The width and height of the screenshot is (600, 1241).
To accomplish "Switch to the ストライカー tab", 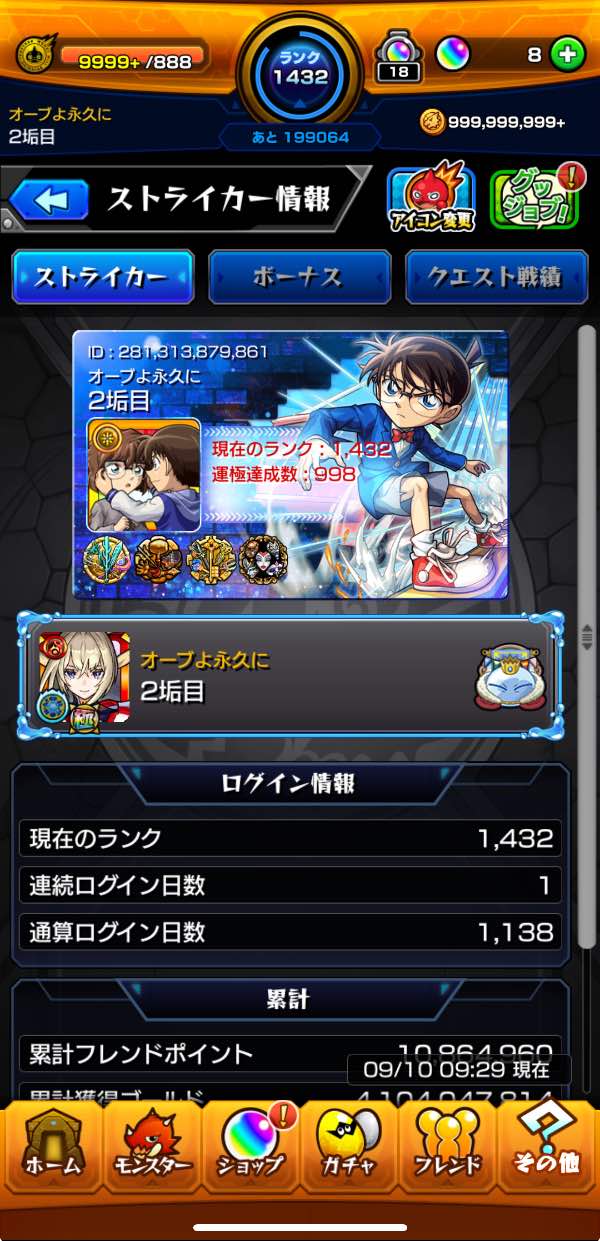I will [102, 276].
